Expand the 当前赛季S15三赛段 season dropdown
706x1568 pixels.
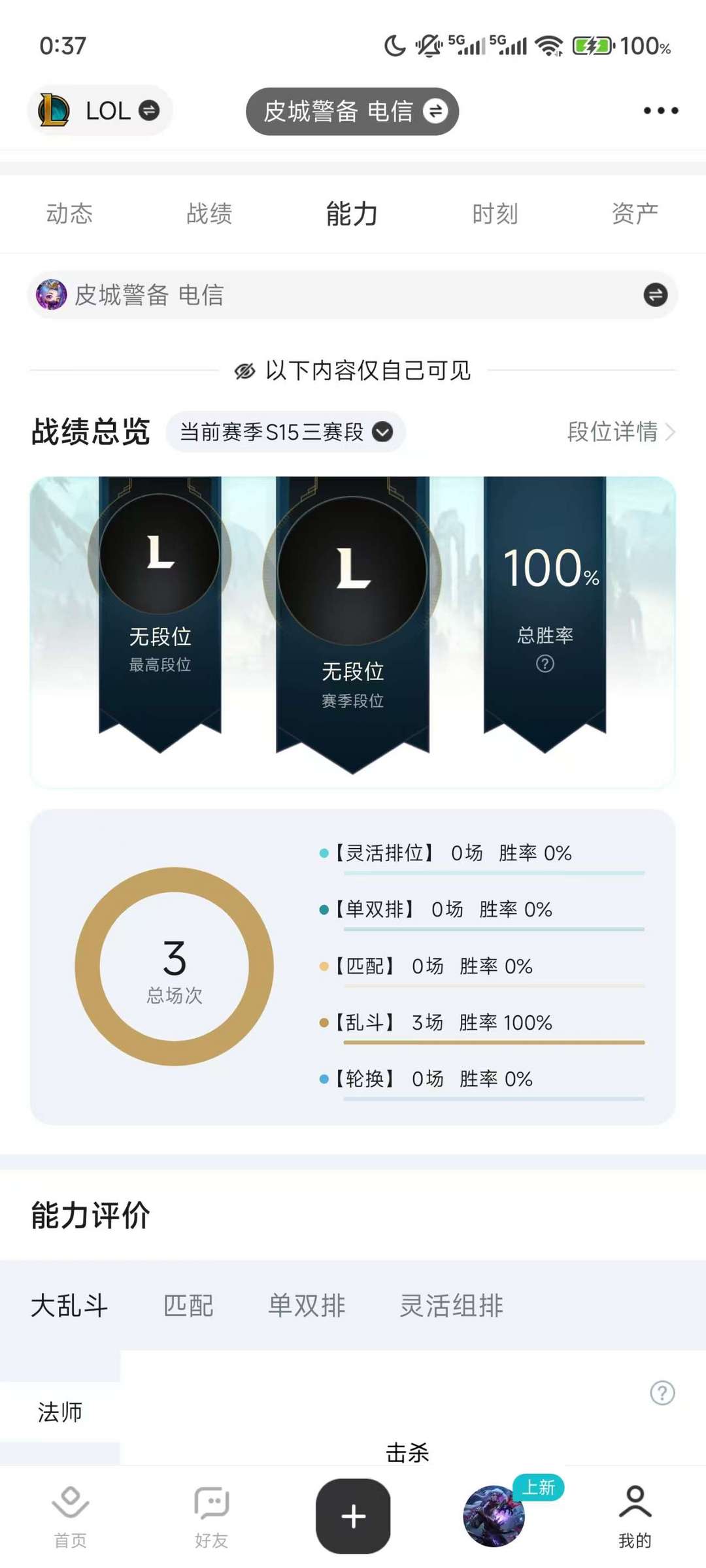pos(286,432)
